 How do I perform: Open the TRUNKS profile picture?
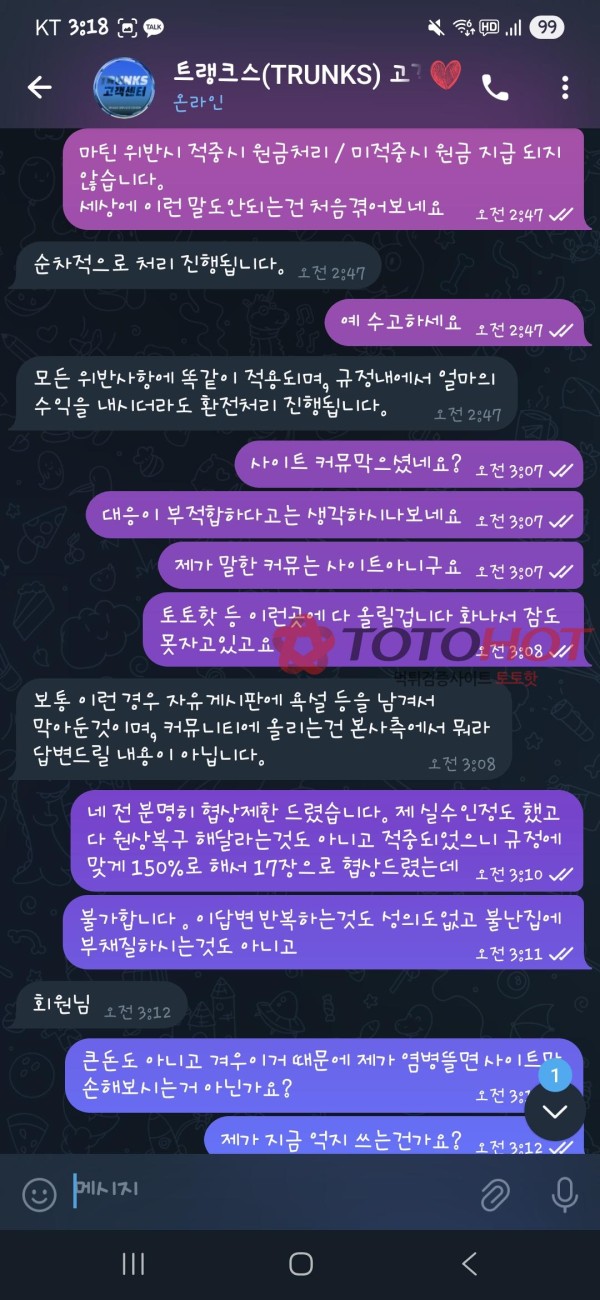tap(122, 87)
